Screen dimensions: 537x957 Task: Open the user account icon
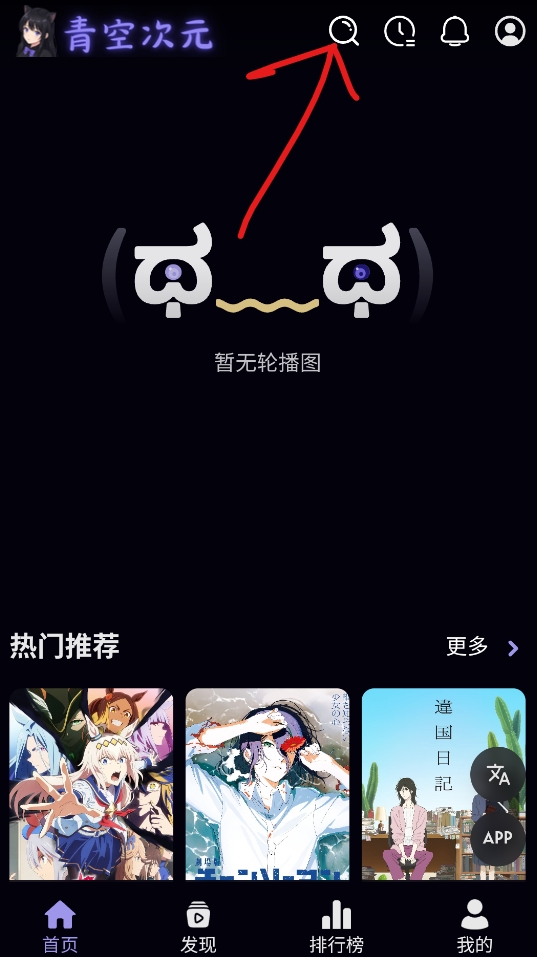pyautogui.click(x=510, y=31)
